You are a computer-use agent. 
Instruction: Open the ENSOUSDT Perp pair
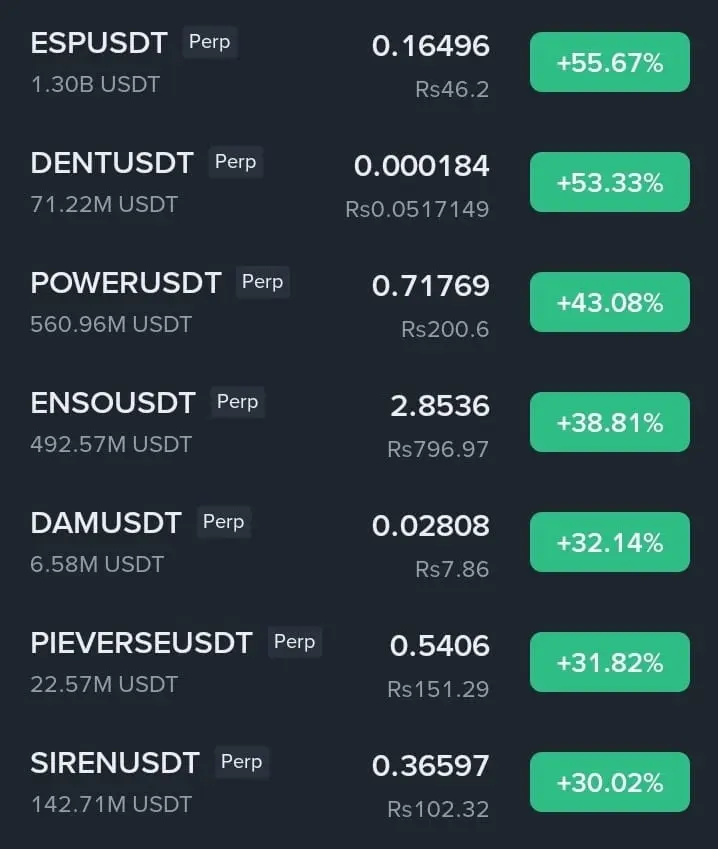point(113,404)
